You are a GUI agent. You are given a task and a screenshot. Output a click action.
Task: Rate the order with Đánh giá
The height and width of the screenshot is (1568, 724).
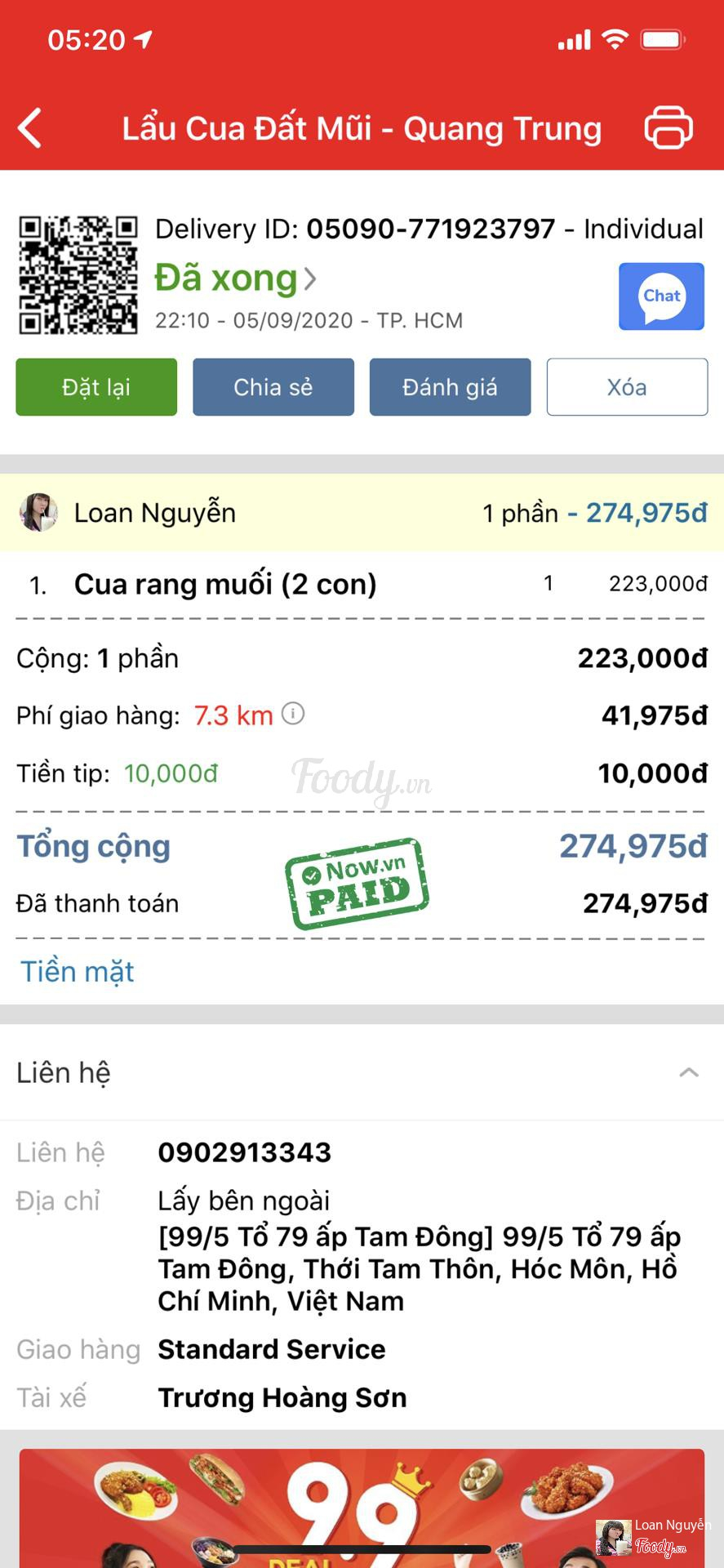tap(450, 387)
